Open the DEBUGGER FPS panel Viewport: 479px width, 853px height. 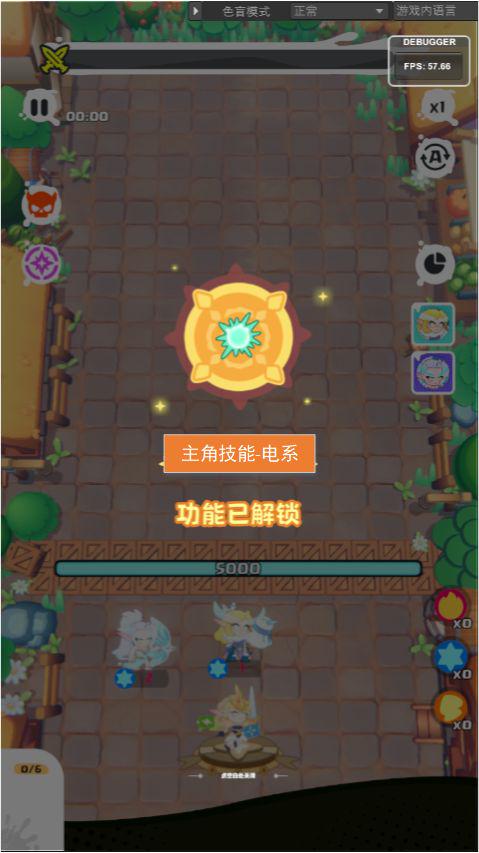pyautogui.click(x=429, y=61)
